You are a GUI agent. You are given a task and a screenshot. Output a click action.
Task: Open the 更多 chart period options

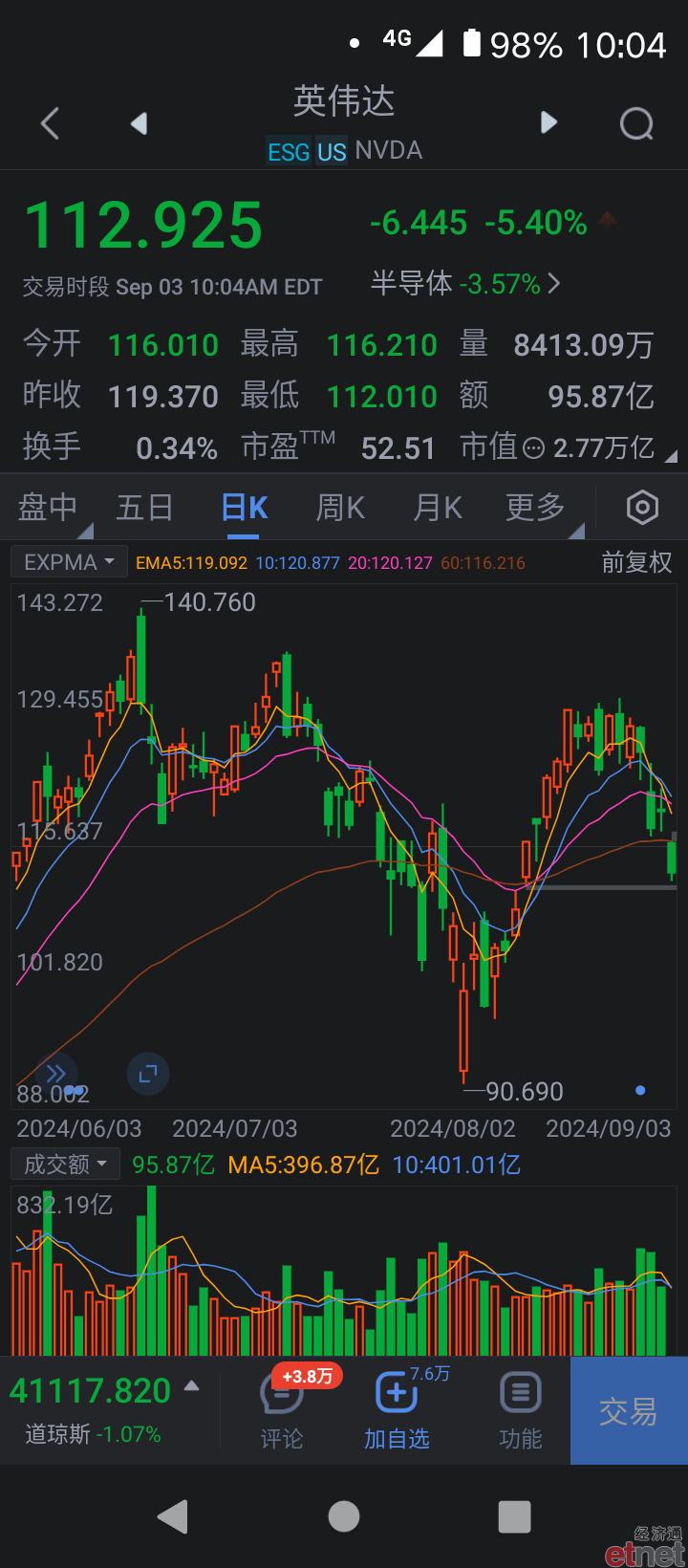pos(536,508)
